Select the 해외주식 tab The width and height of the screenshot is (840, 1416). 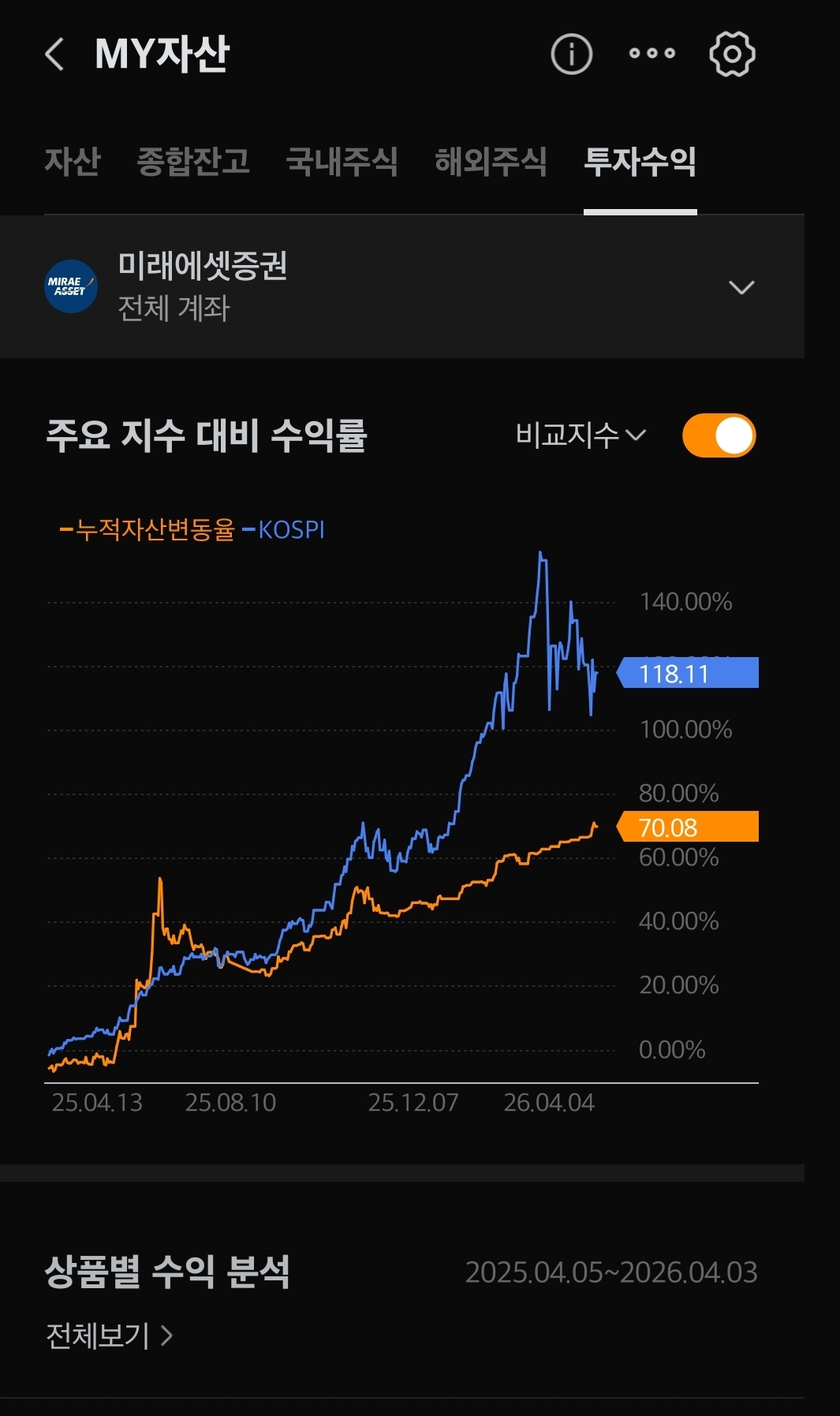[491, 162]
